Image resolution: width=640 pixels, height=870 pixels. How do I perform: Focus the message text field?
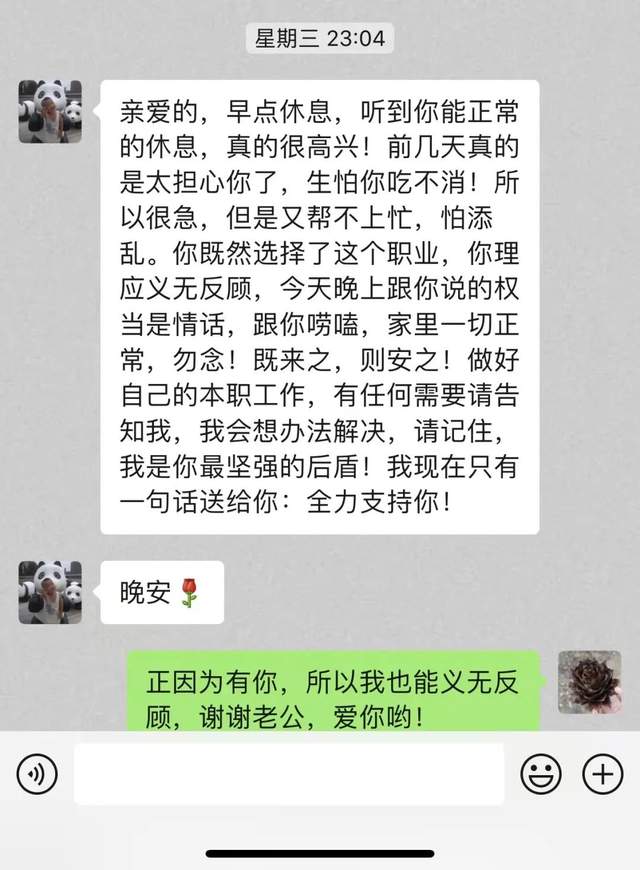pos(289,774)
